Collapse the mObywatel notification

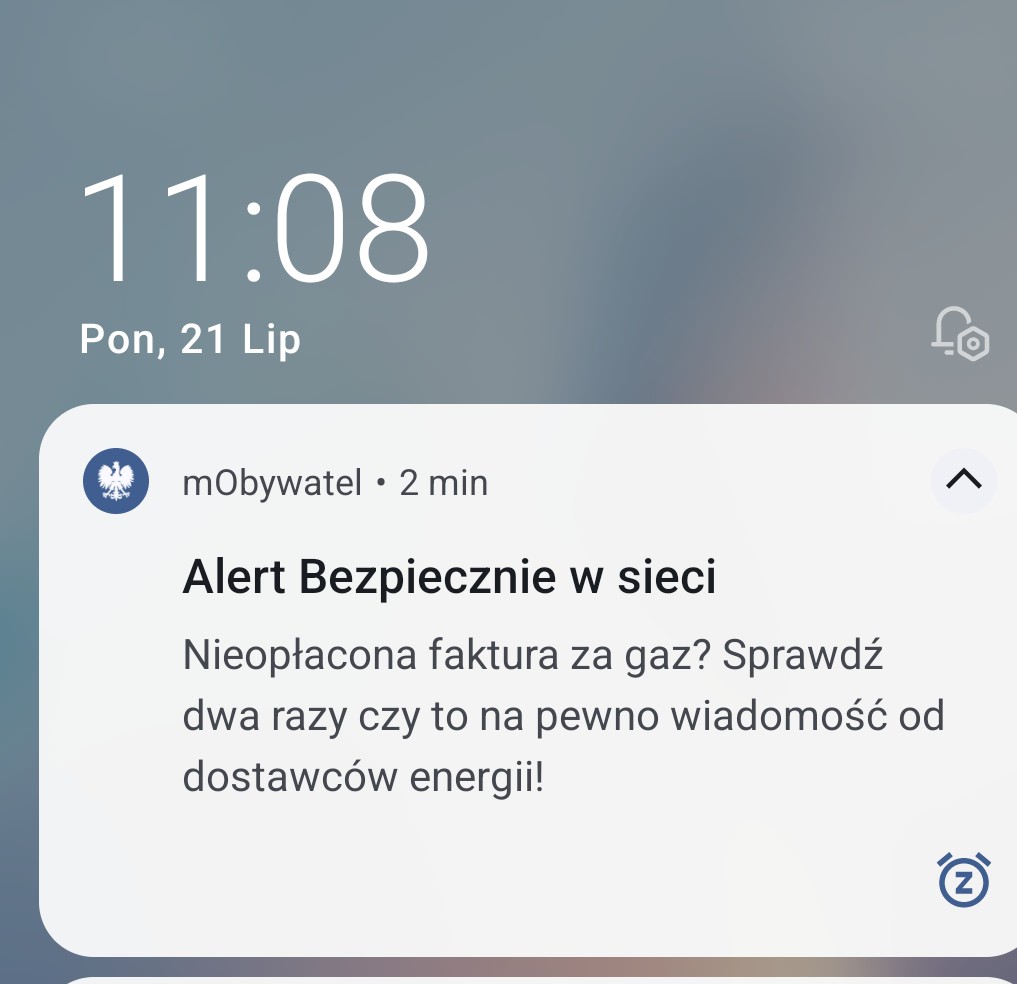(x=964, y=480)
